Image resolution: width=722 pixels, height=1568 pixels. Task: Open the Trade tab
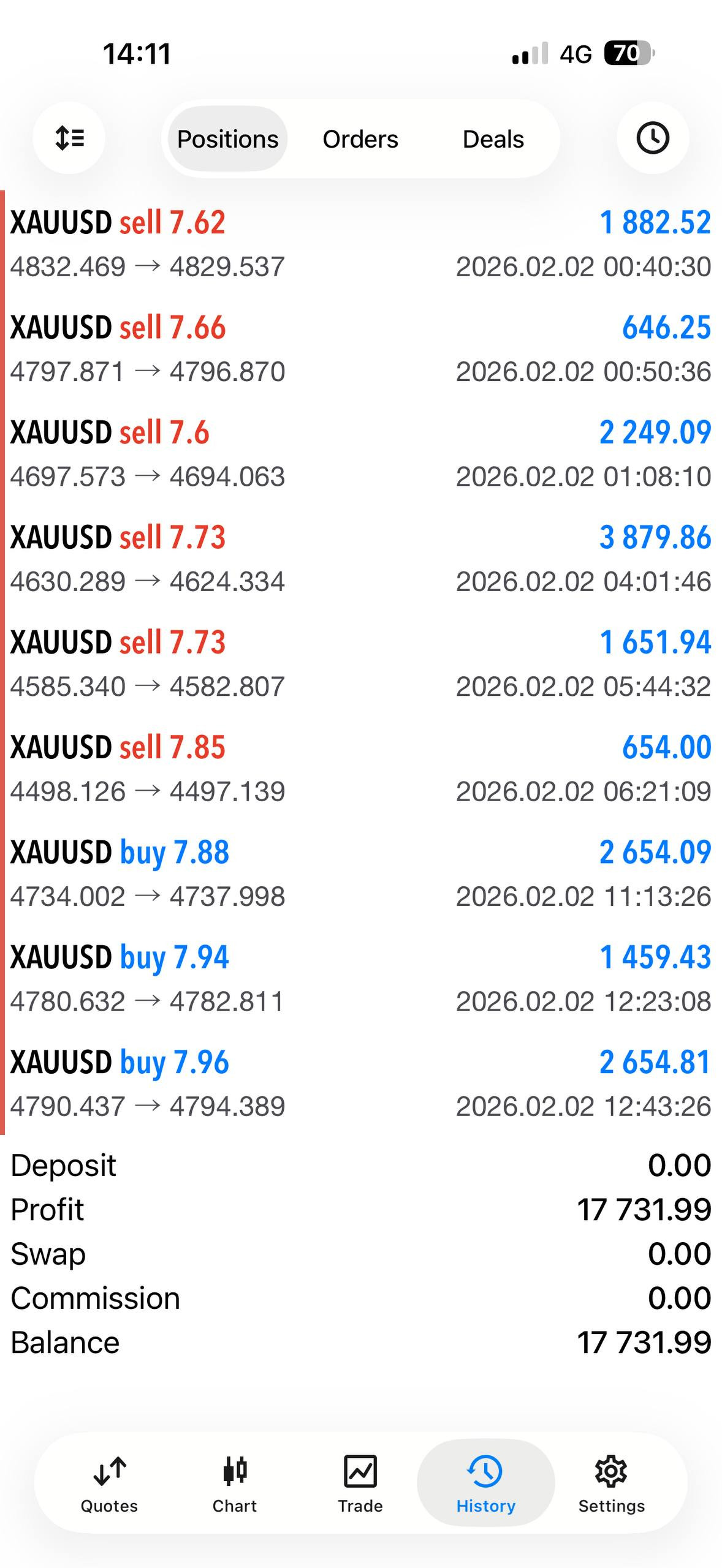360,1483
